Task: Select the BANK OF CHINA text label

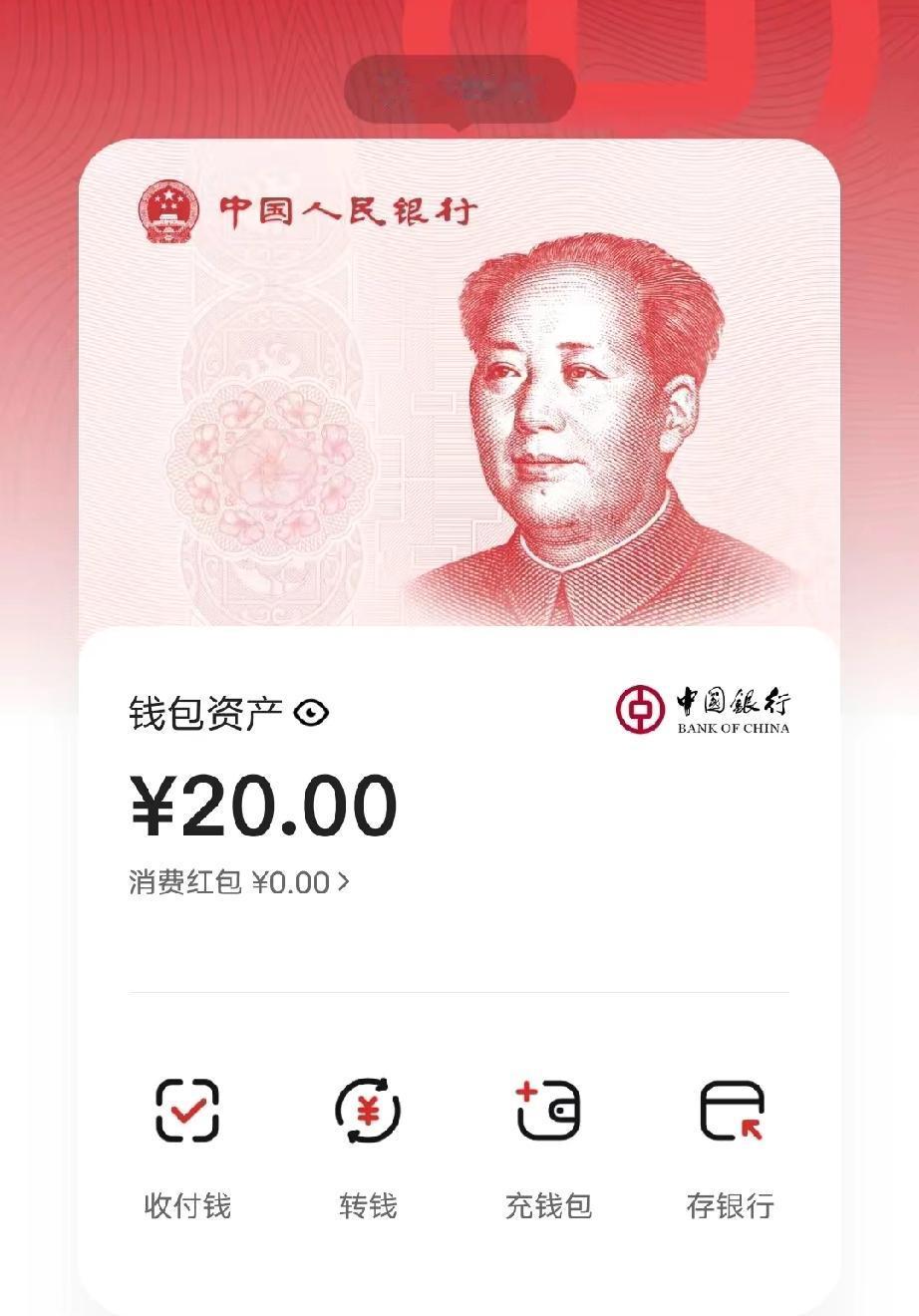Action: (734, 728)
